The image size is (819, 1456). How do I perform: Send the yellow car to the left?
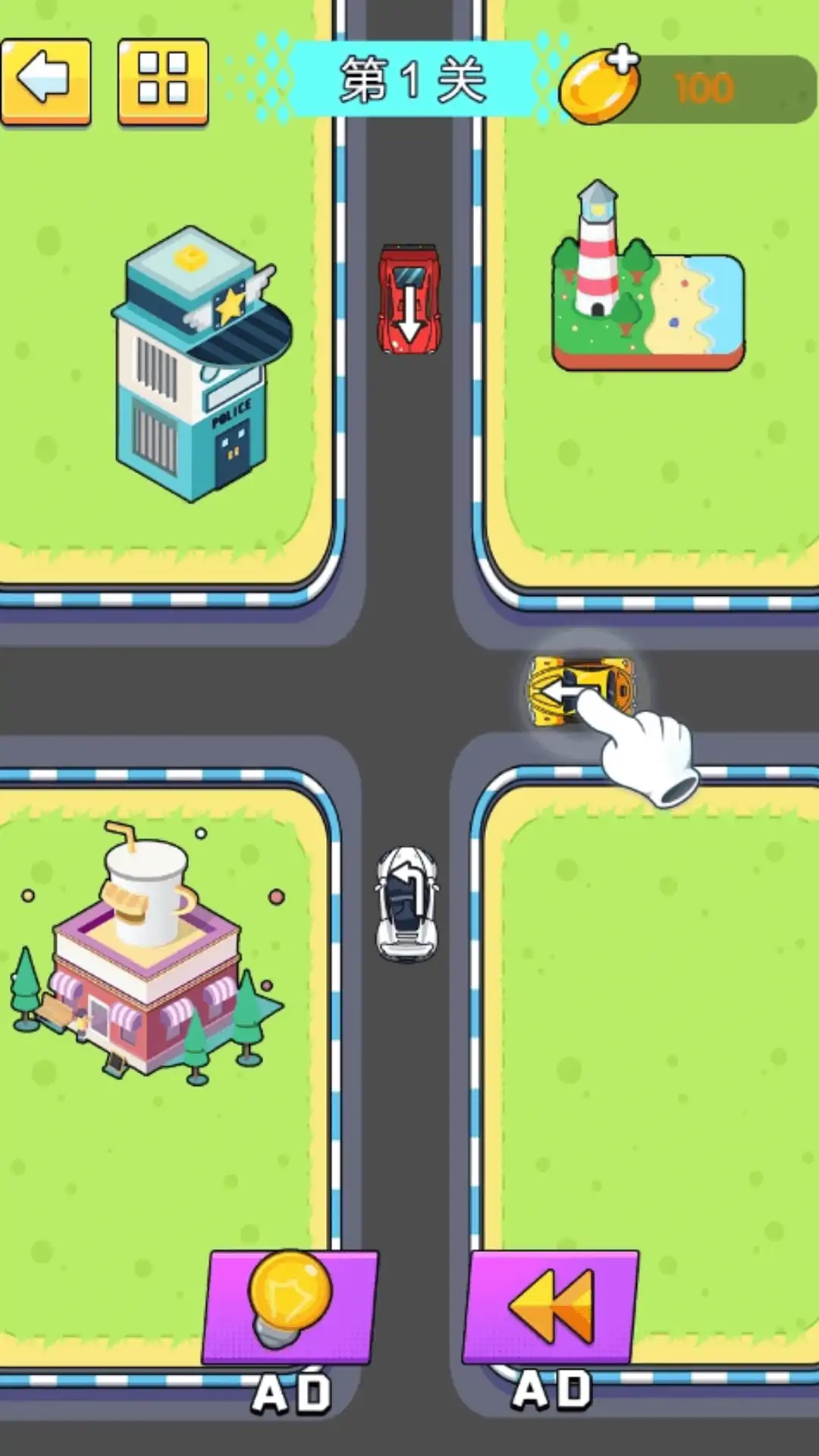coord(580,690)
